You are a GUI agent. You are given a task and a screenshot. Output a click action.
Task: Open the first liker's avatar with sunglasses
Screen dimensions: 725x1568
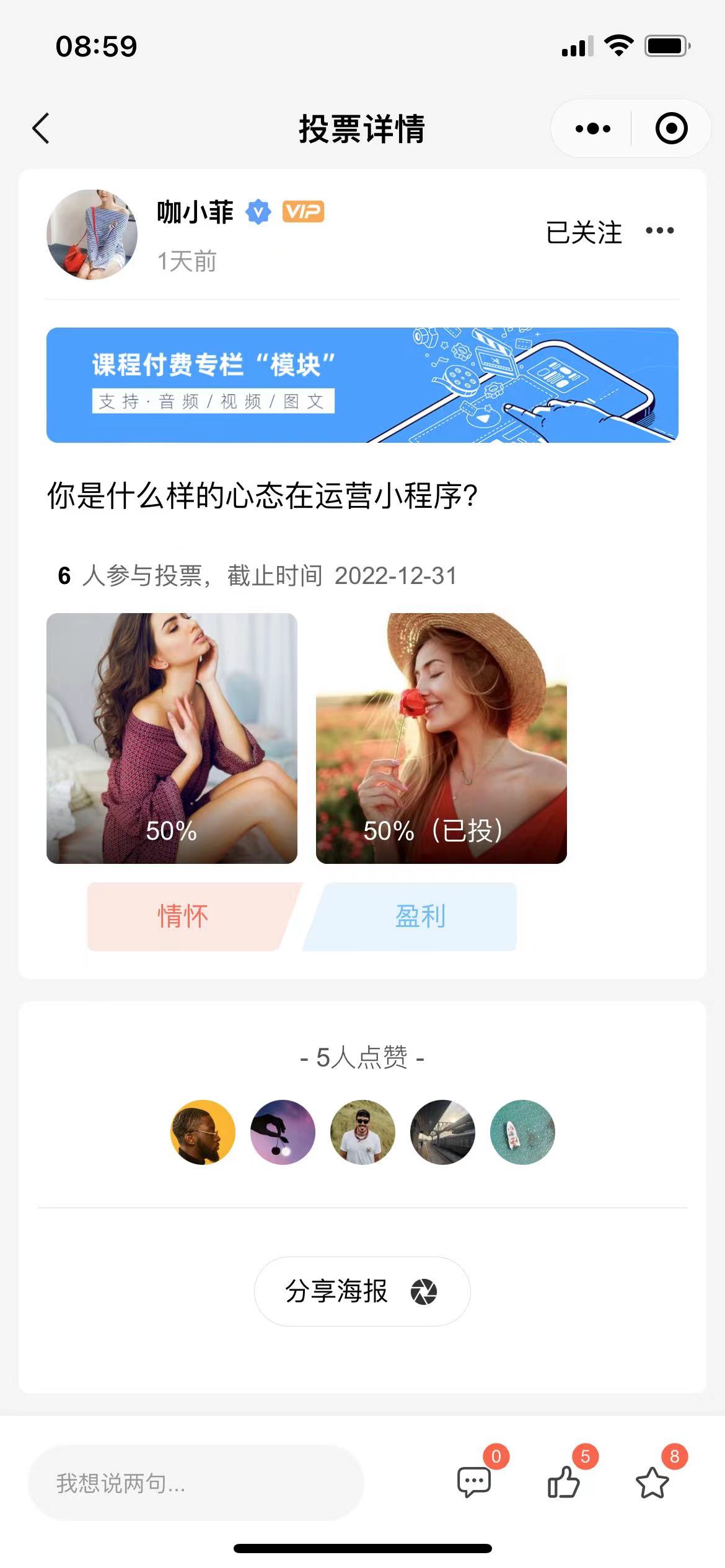(x=203, y=1132)
